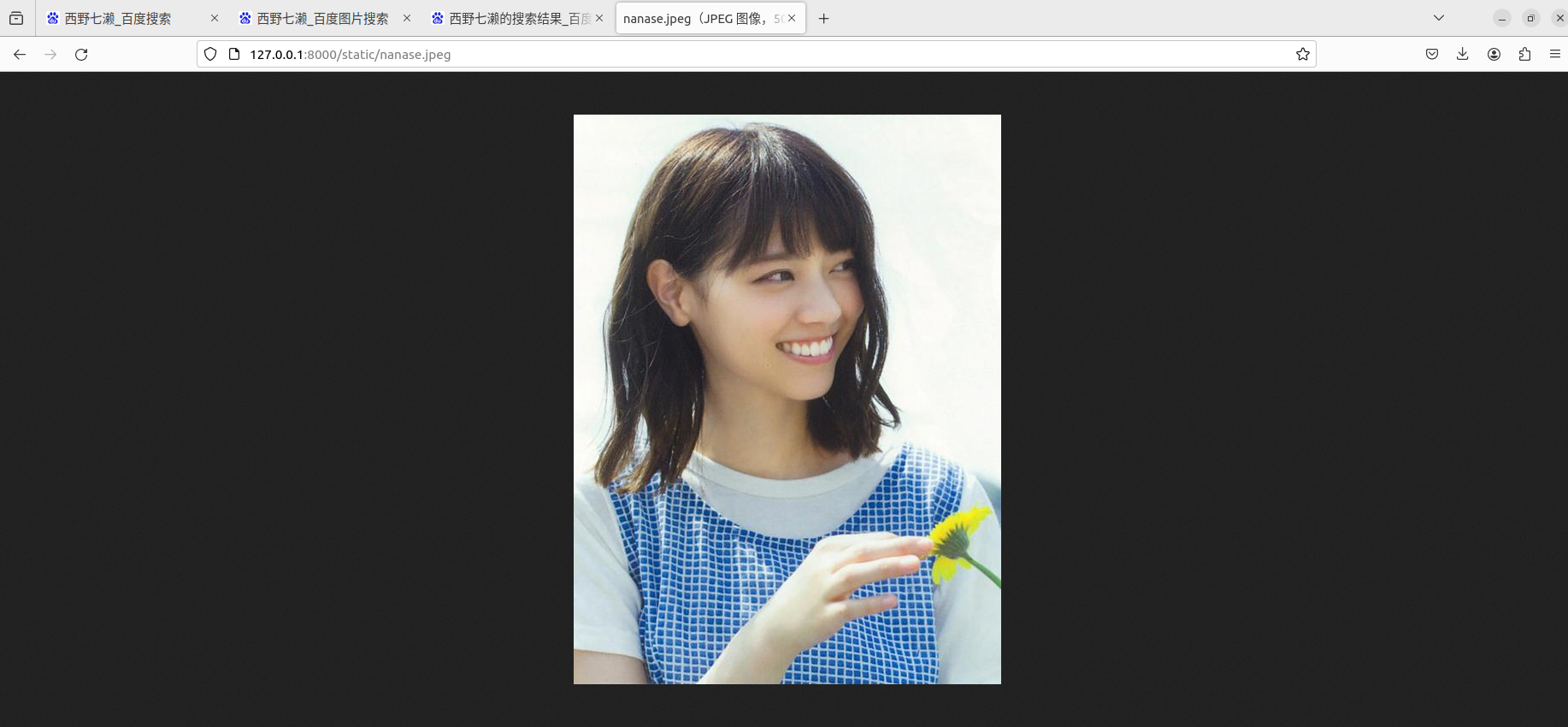Viewport: 1568px width, 727px height.
Task: Open the downloads panel
Action: [x=1463, y=54]
